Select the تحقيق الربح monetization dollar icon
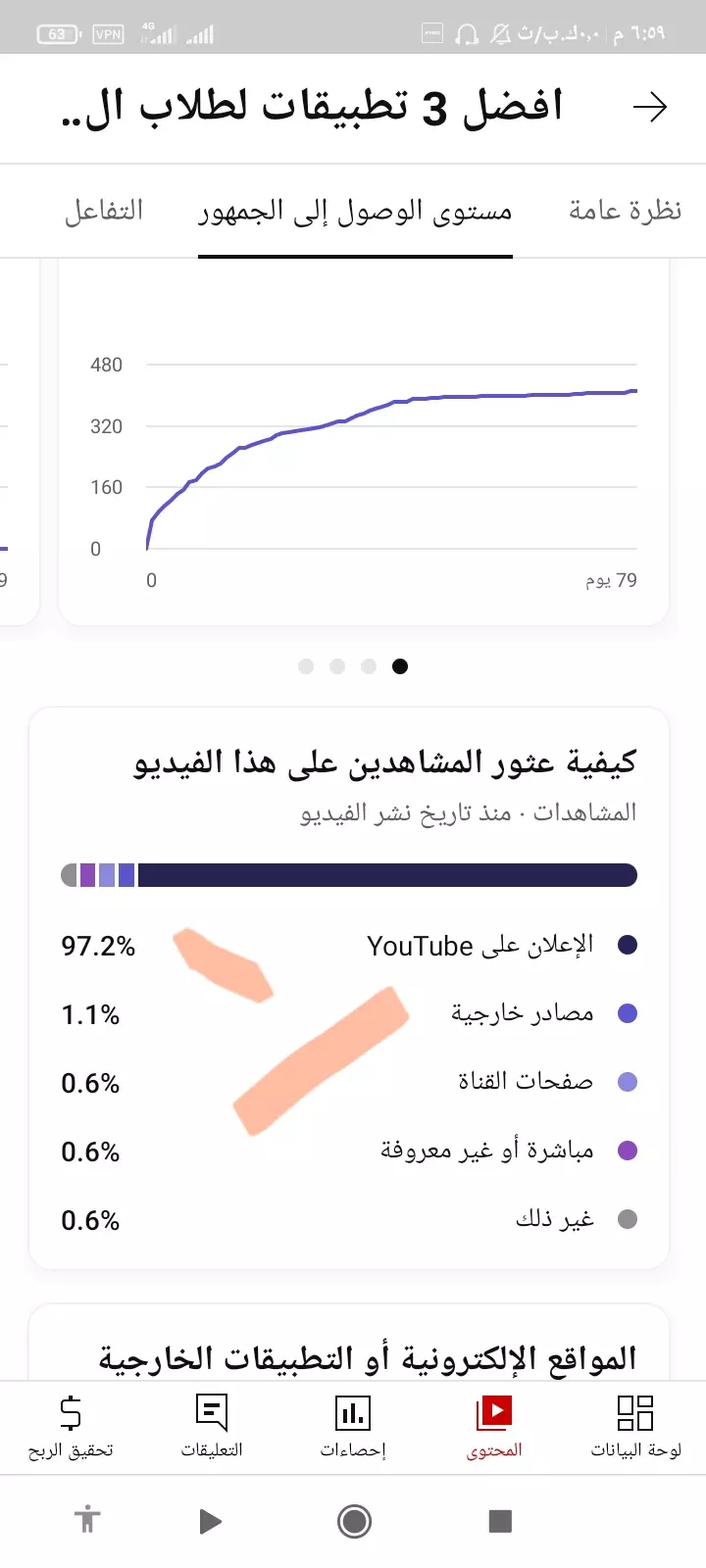This screenshot has height=1568, width=706. pos(69,1412)
